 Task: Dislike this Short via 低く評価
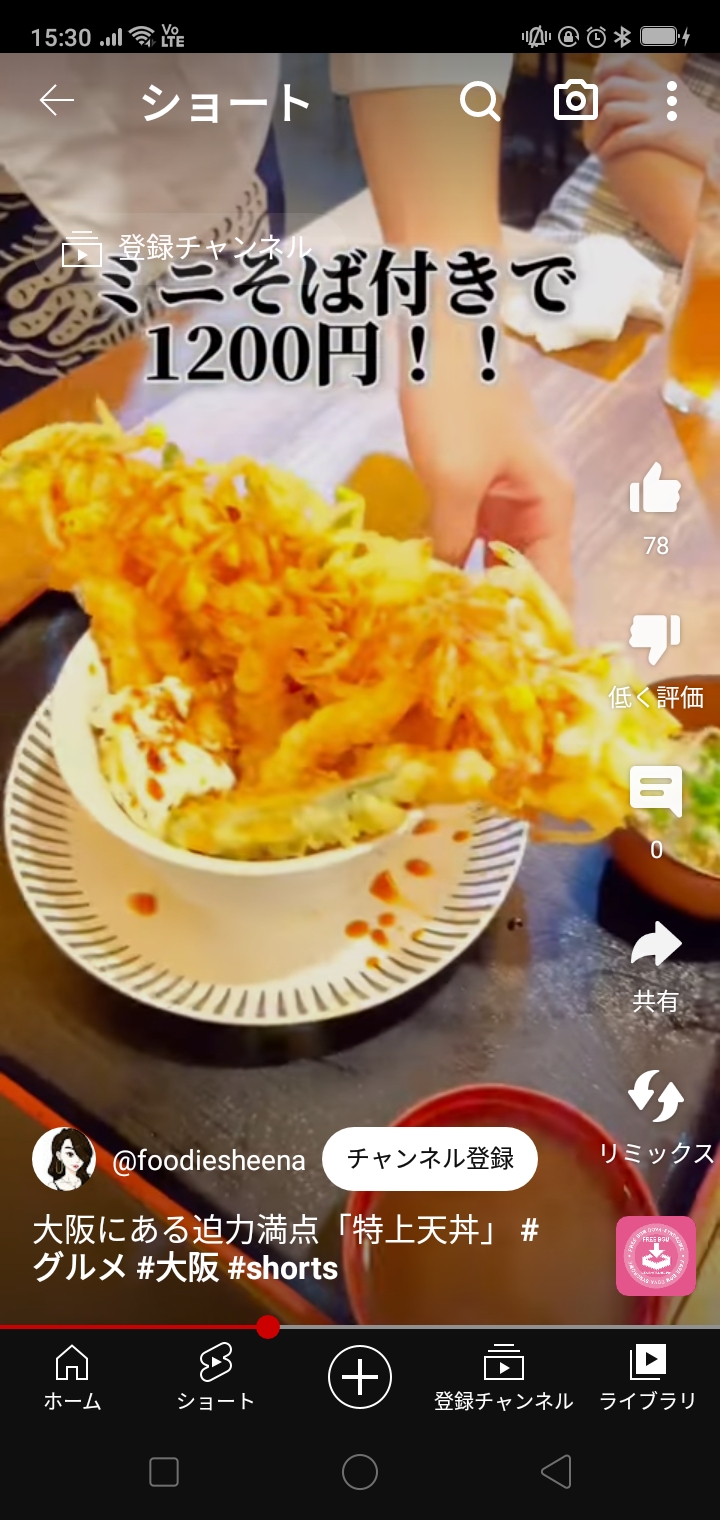tap(655, 641)
